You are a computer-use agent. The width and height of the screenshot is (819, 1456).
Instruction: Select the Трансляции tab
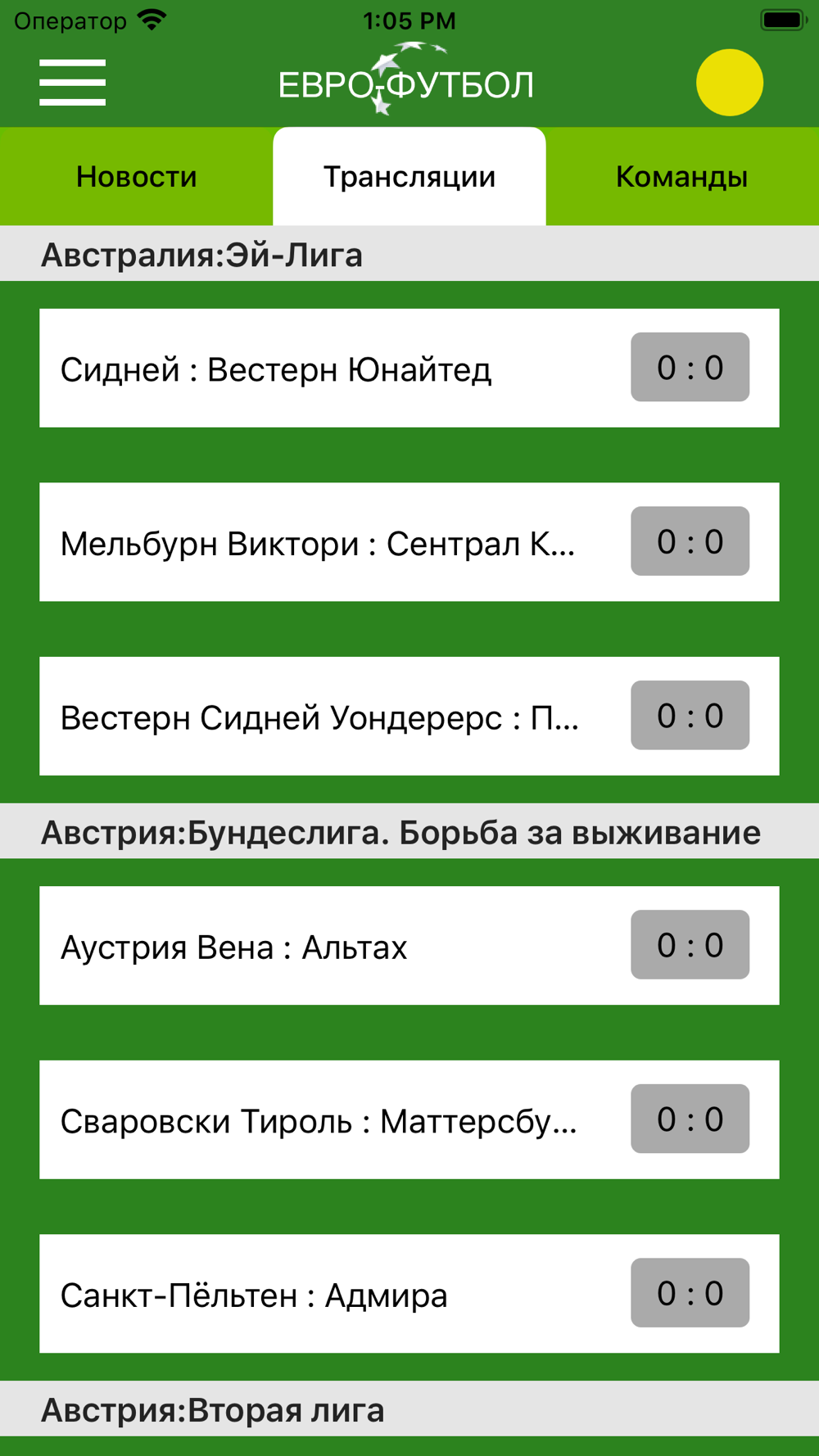coord(409,176)
